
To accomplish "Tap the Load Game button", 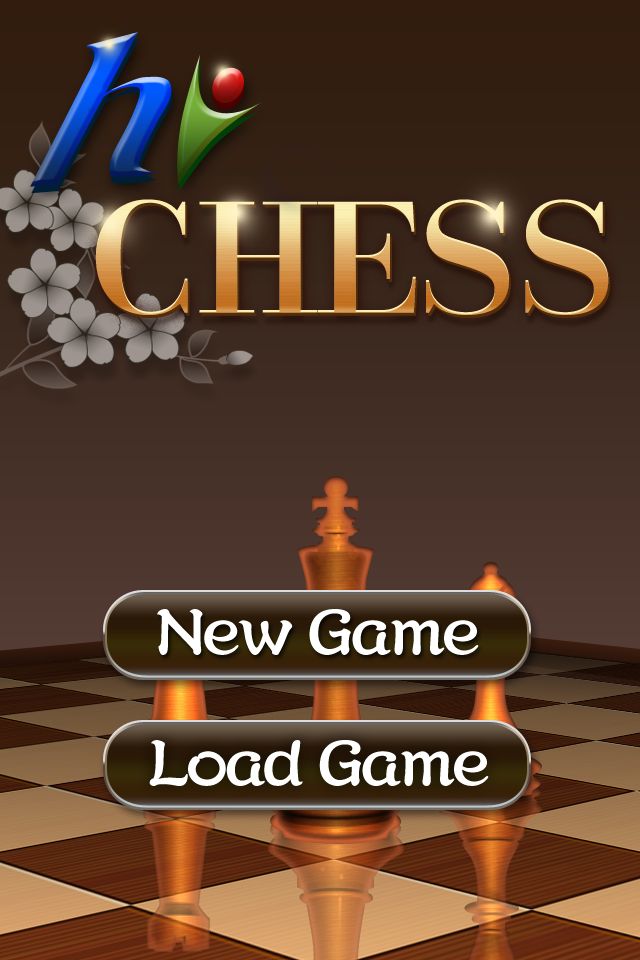I will coord(317,764).
